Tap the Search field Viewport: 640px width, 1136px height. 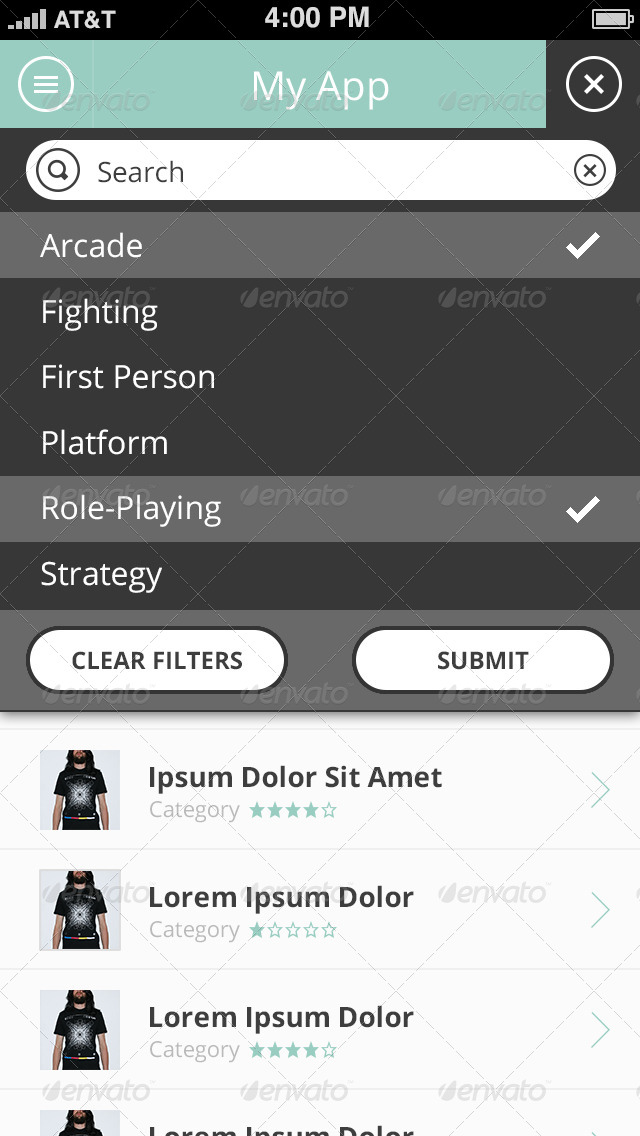tap(320, 172)
